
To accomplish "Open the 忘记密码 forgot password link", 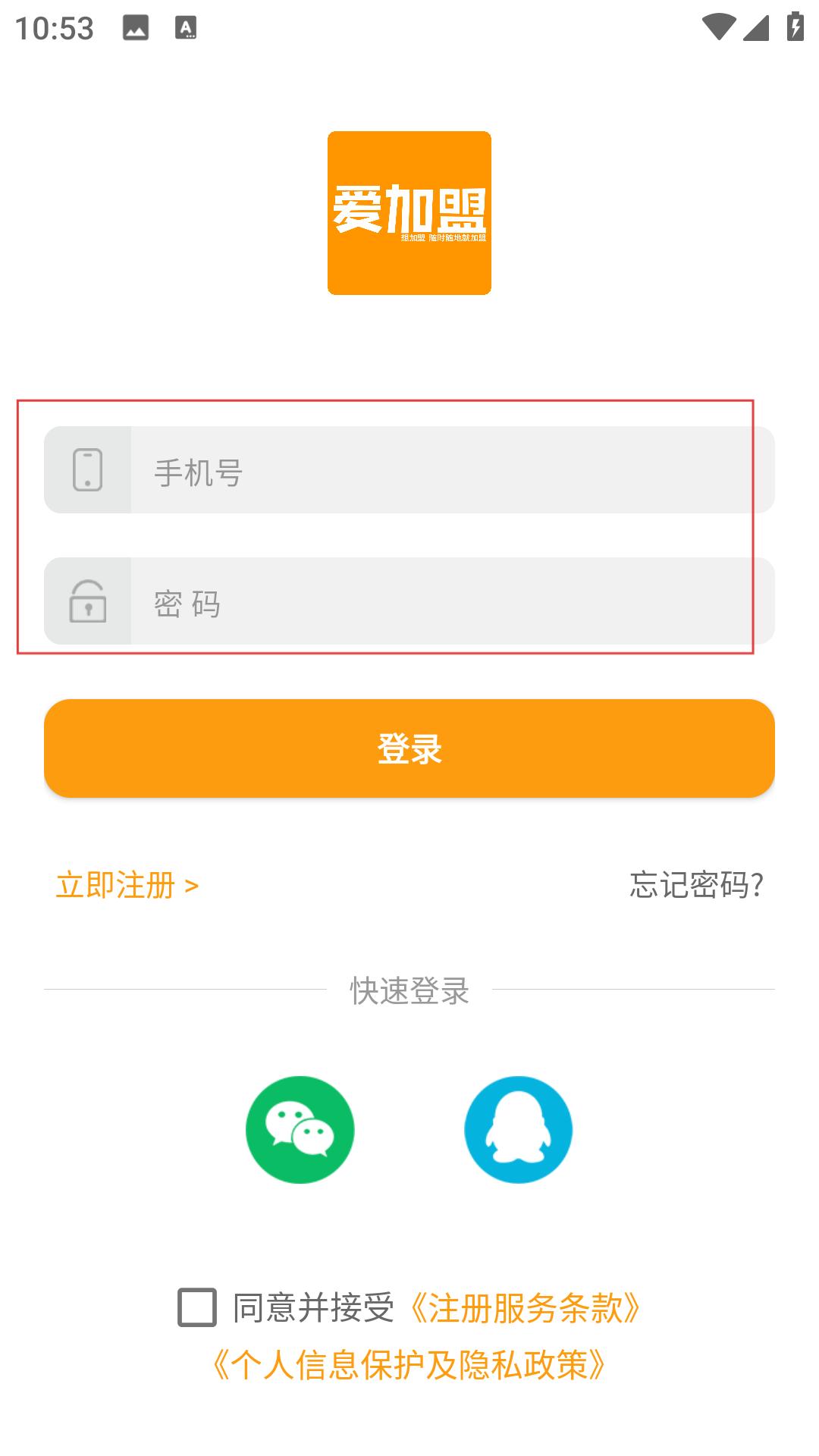I will point(696,885).
